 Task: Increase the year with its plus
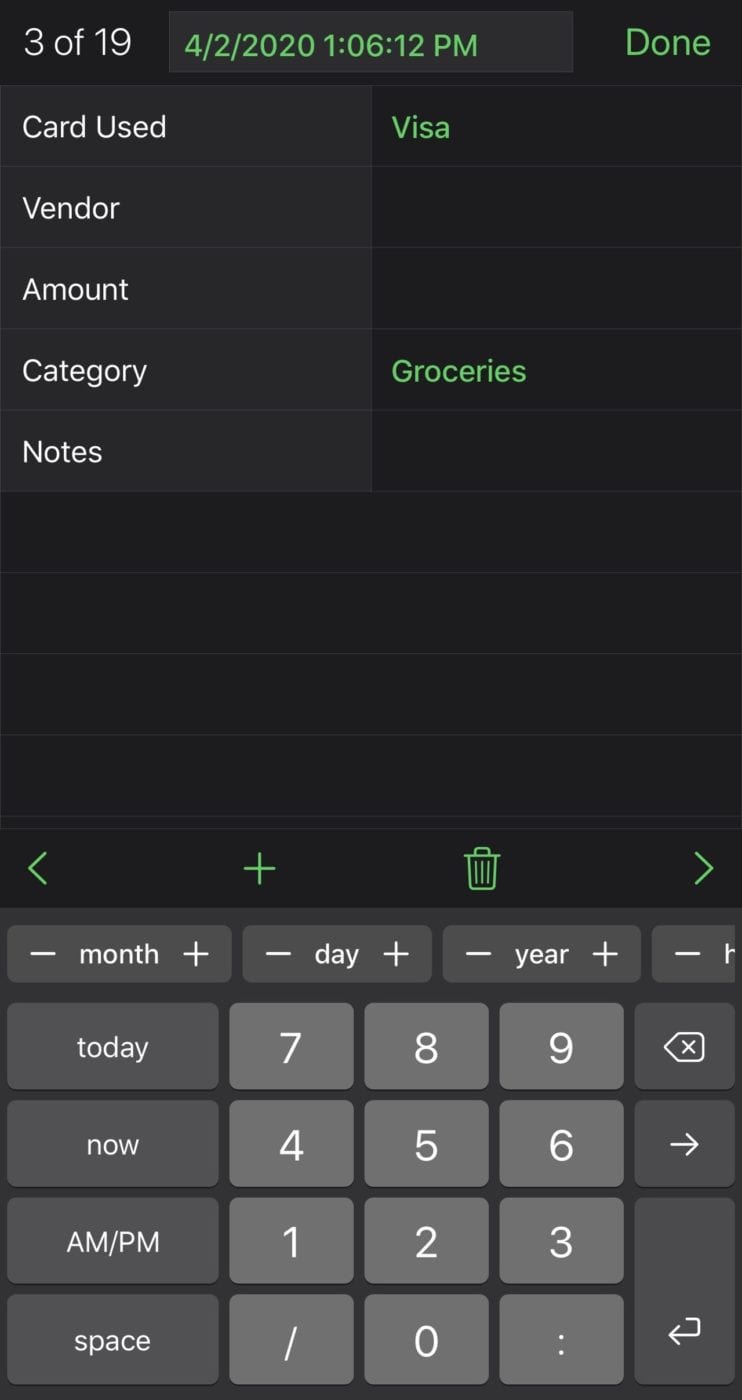(605, 954)
